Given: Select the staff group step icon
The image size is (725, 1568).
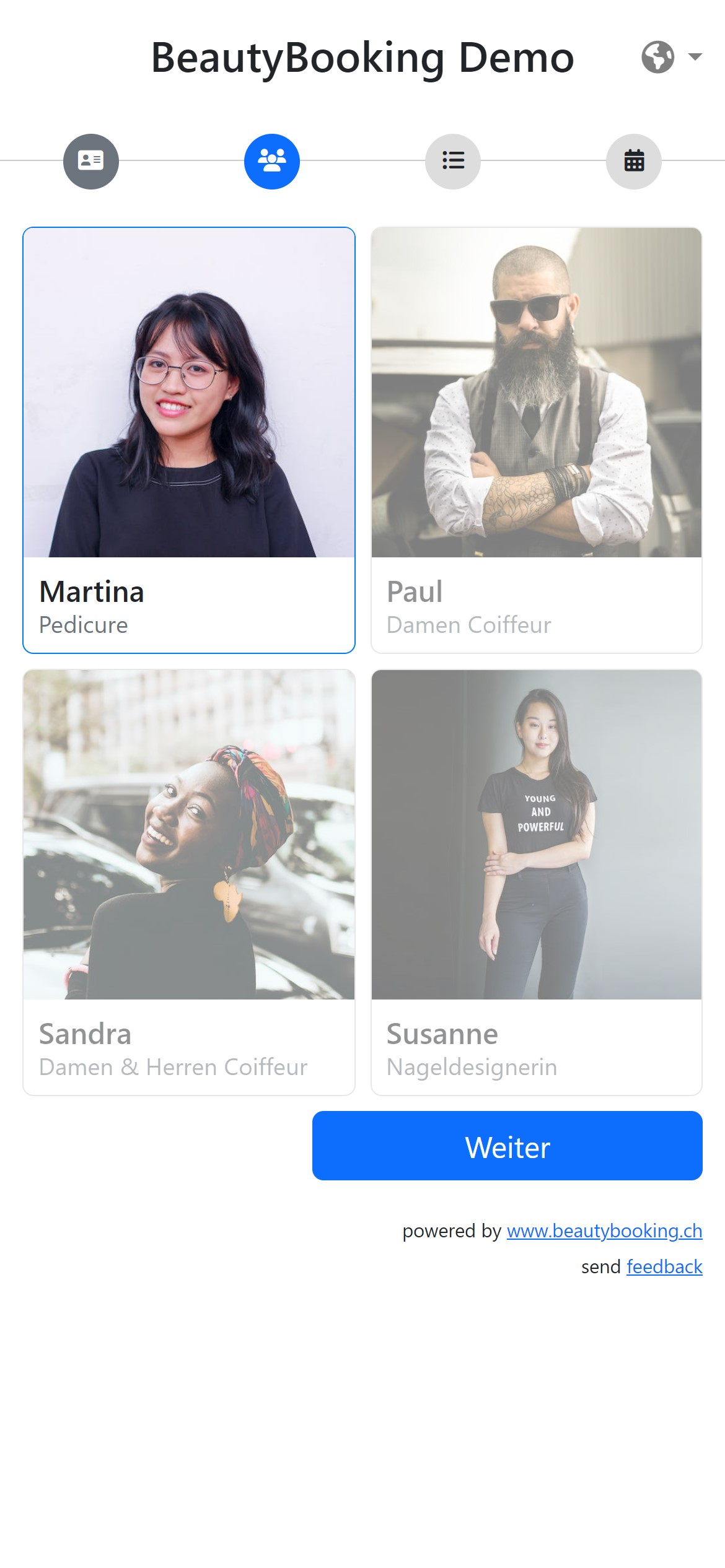Looking at the screenshot, I should [271, 161].
